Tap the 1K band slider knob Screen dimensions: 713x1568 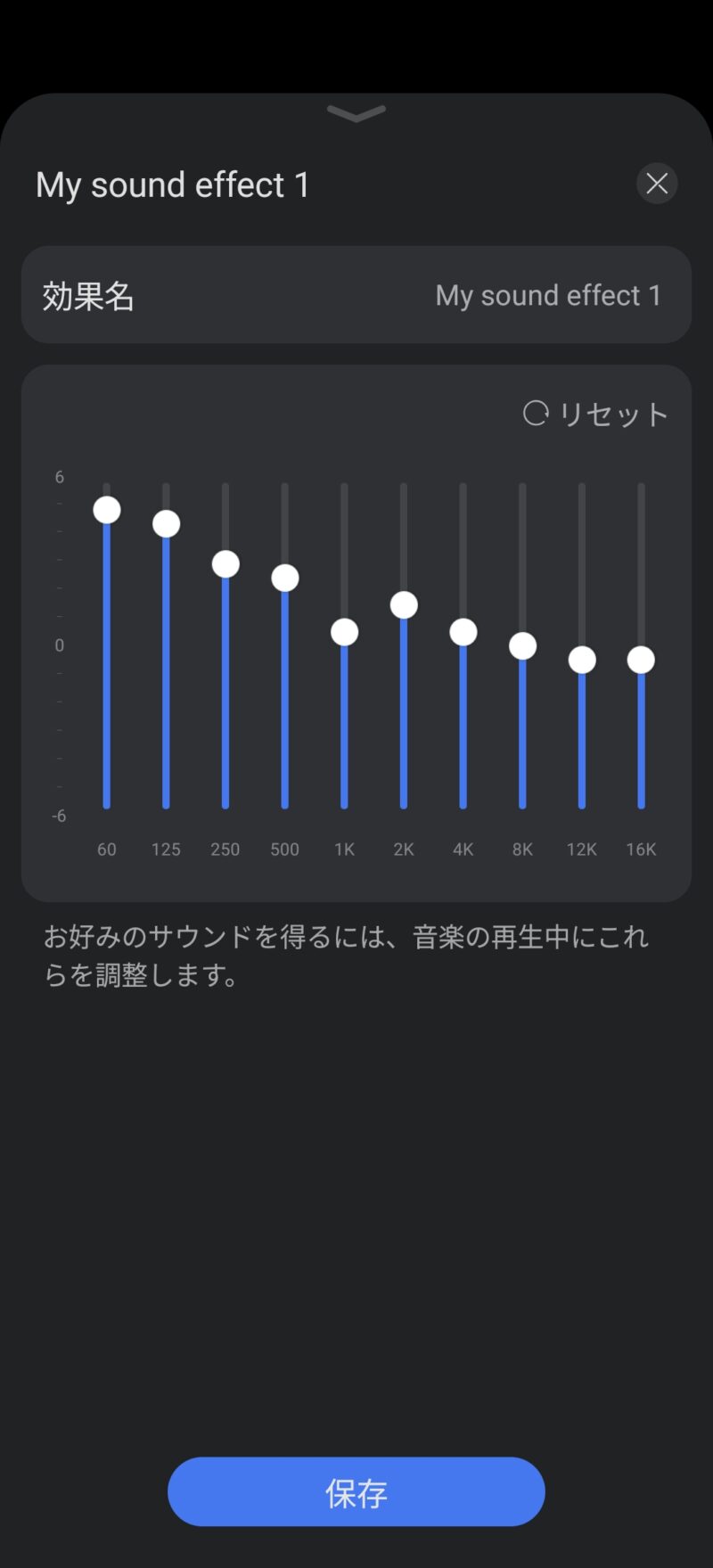(344, 632)
